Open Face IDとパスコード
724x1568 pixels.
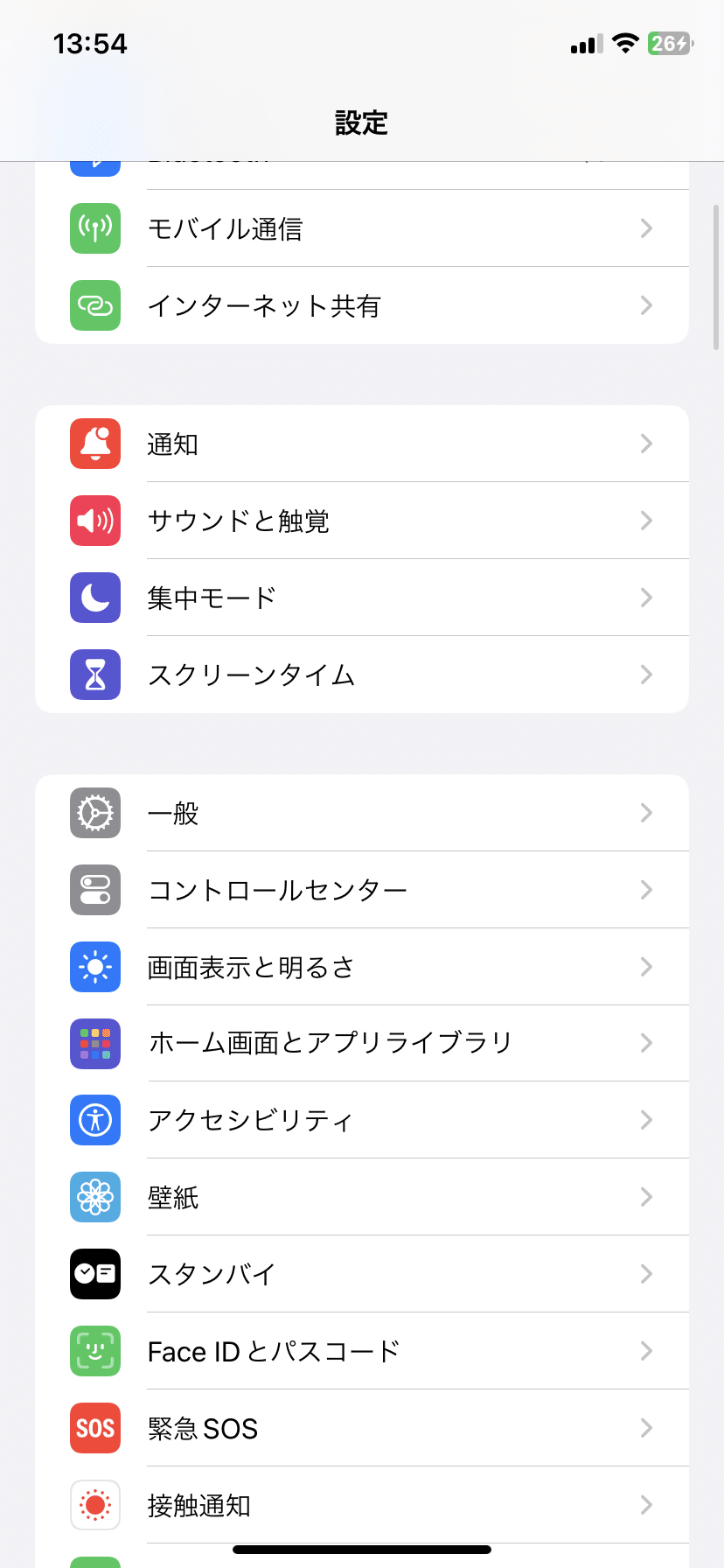point(362,1351)
